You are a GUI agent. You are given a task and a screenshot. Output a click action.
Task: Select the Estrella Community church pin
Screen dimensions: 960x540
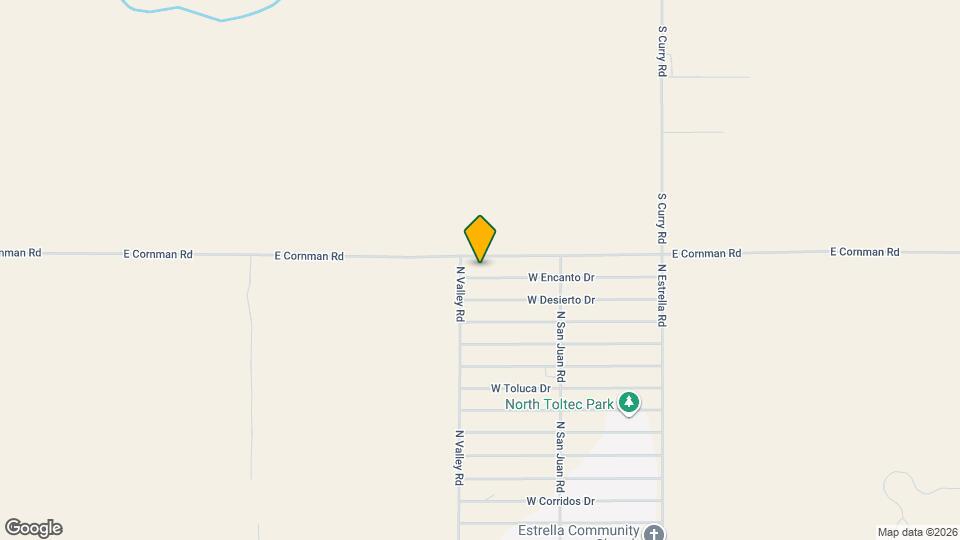point(653,532)
